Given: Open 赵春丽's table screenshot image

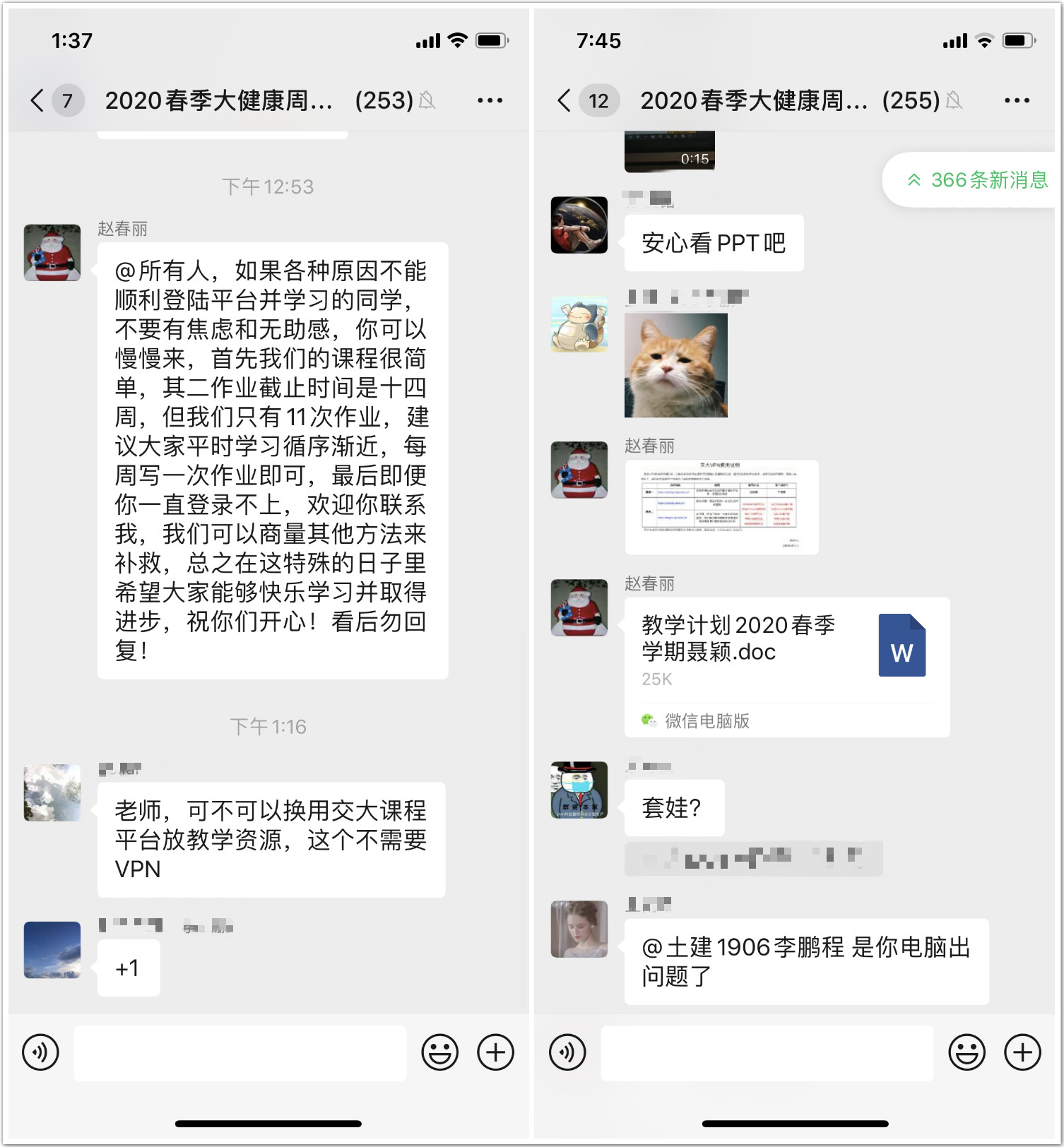Looking at the screenshot, I should point(721,506).
